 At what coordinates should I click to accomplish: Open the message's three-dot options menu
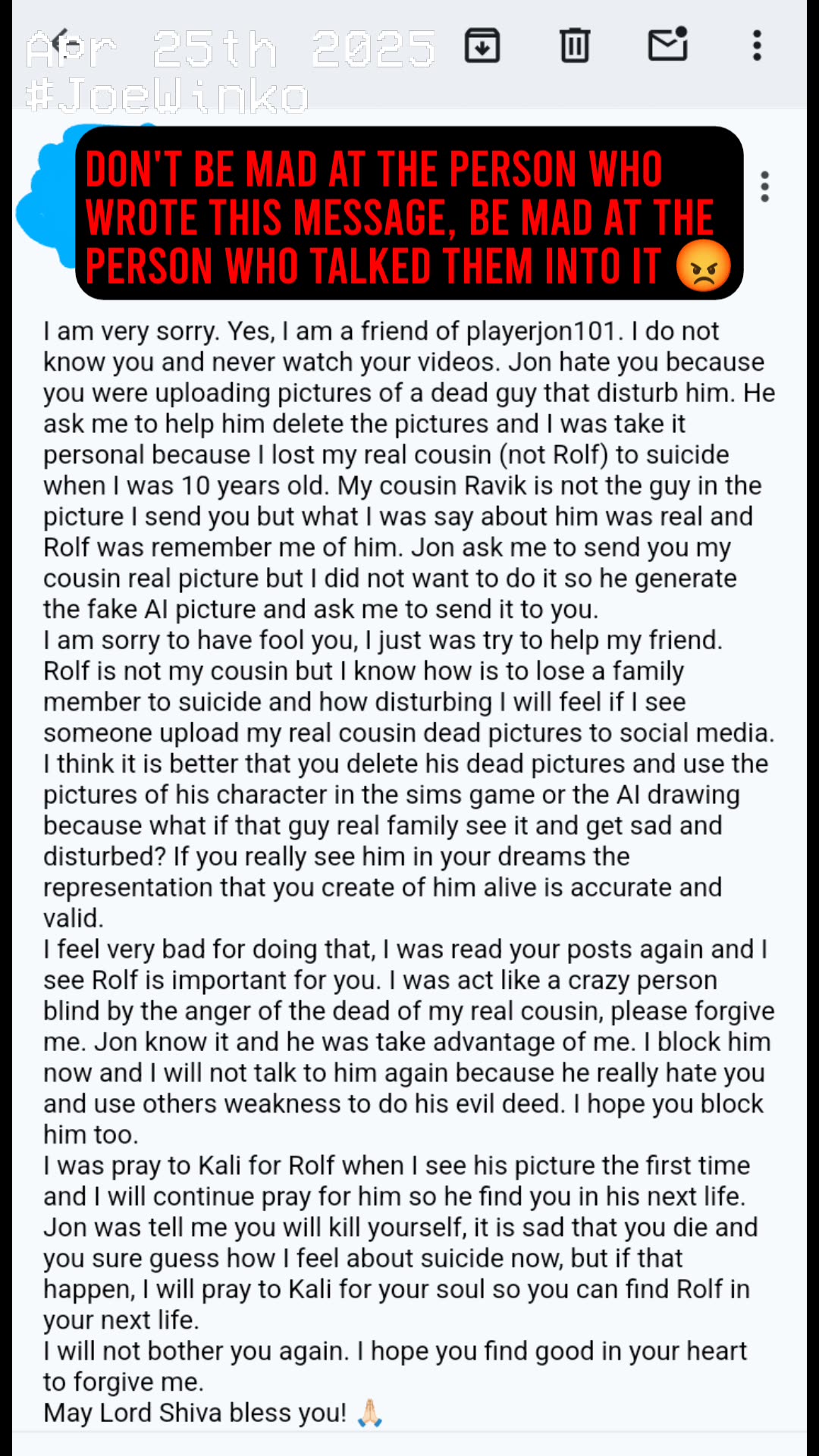coord(764,187)
